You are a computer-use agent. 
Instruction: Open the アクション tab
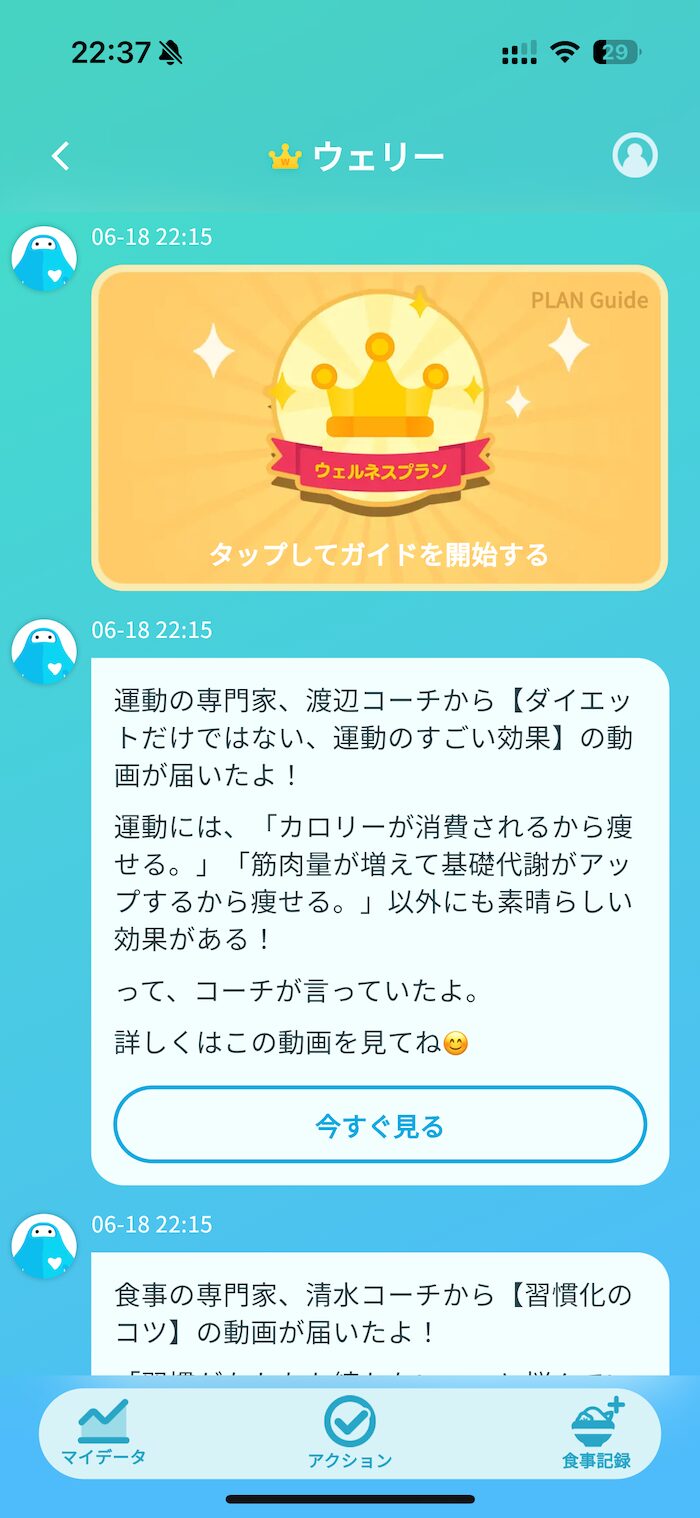click(x=350, y=1433)
